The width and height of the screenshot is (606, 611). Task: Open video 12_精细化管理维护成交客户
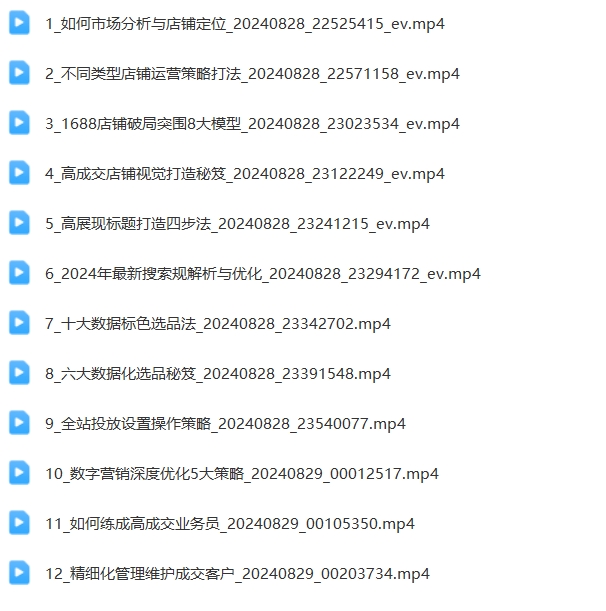[x=237, y=574]
